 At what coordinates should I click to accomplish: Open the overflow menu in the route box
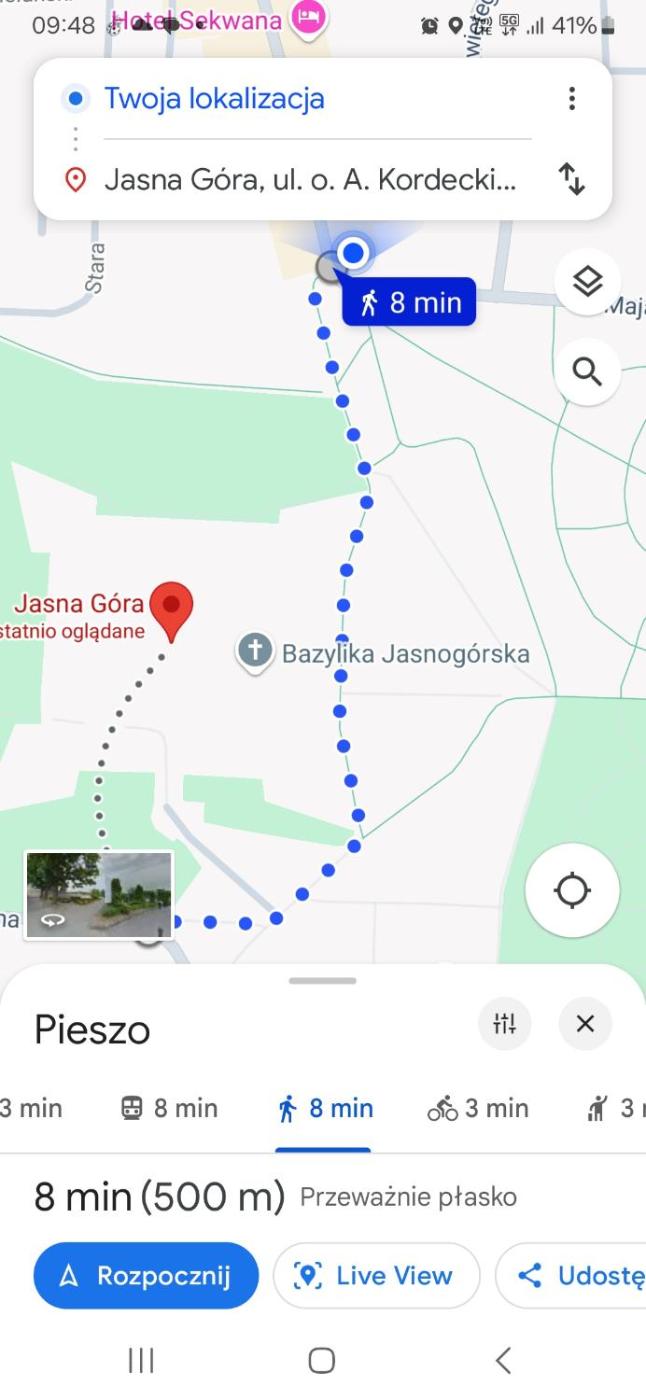click(x=571, y=98)
